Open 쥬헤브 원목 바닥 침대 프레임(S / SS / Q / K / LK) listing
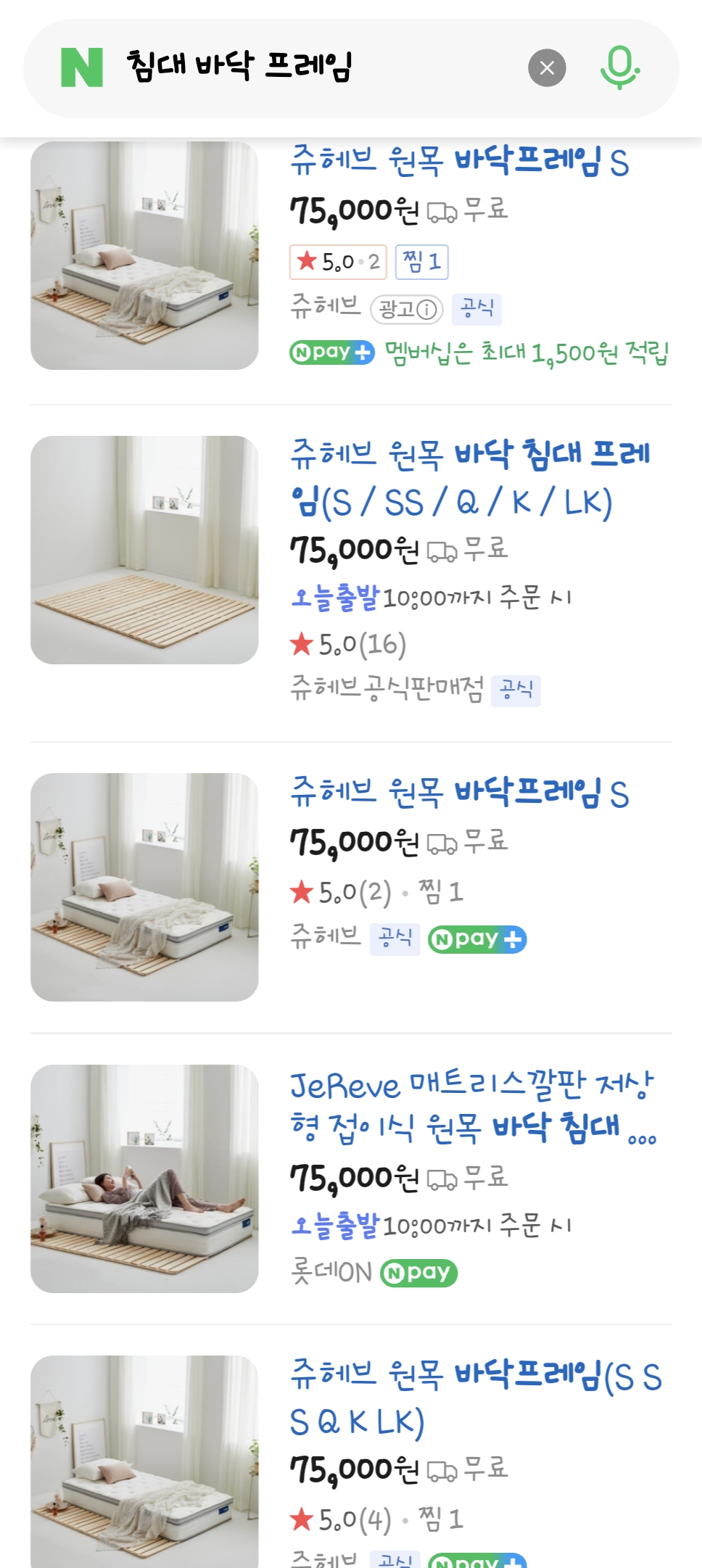This screenshot has height=1568, width=702. (x=468, y=477)
